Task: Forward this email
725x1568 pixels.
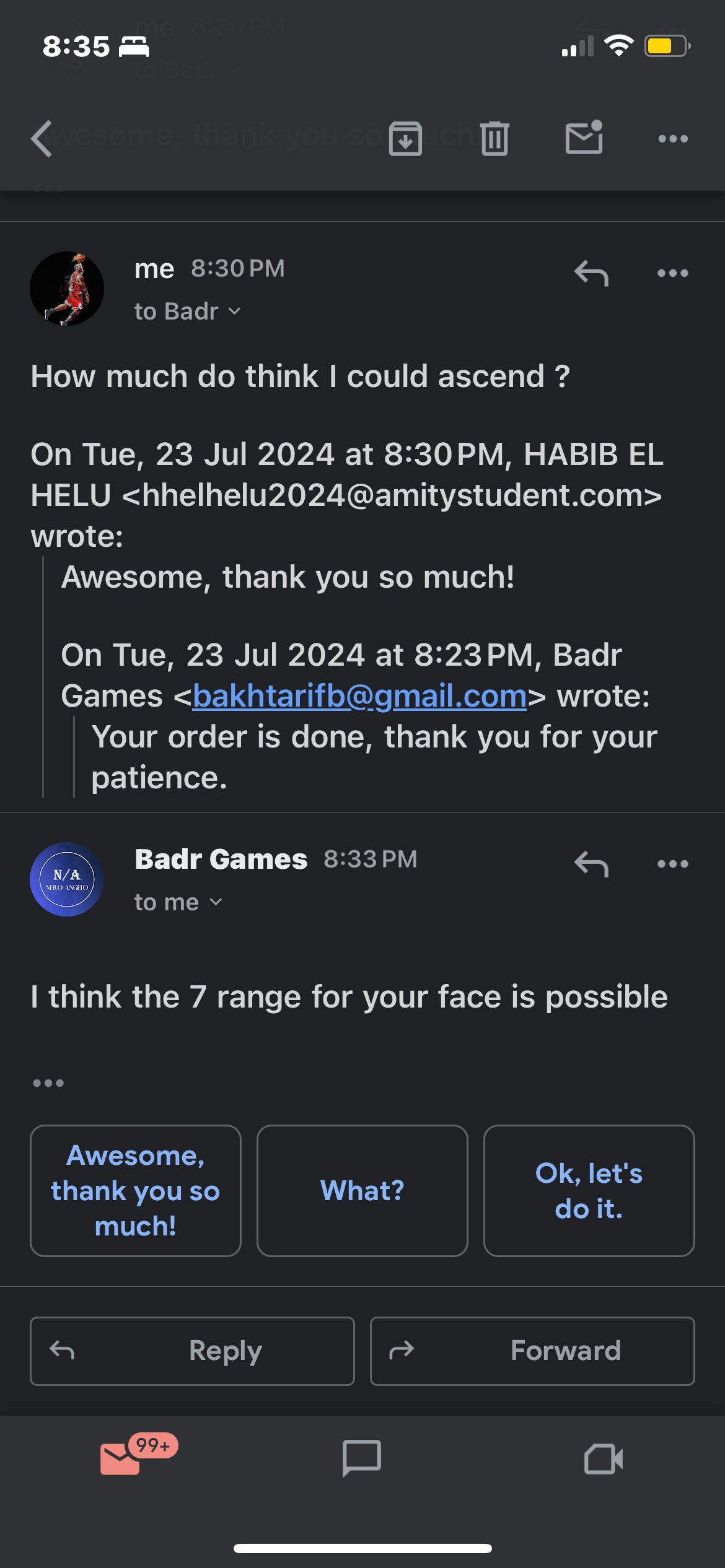Action: (532, 1351)
